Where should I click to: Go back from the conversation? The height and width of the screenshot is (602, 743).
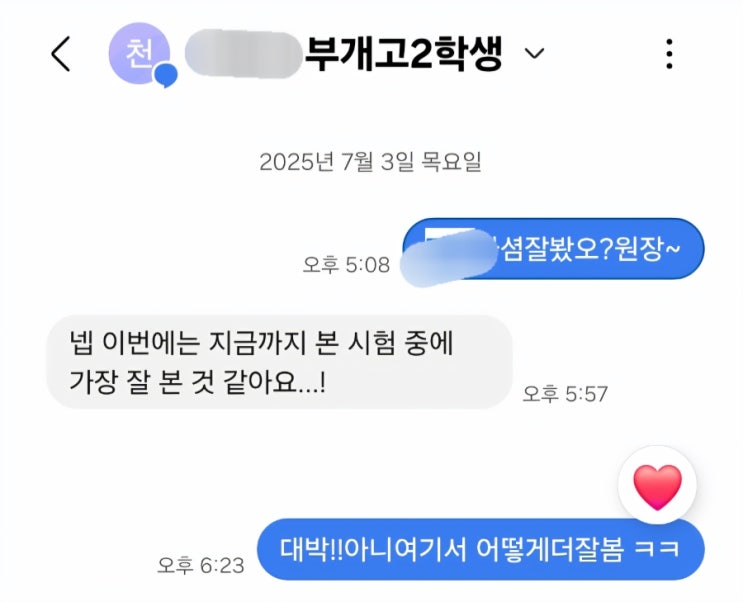point(61,55)
